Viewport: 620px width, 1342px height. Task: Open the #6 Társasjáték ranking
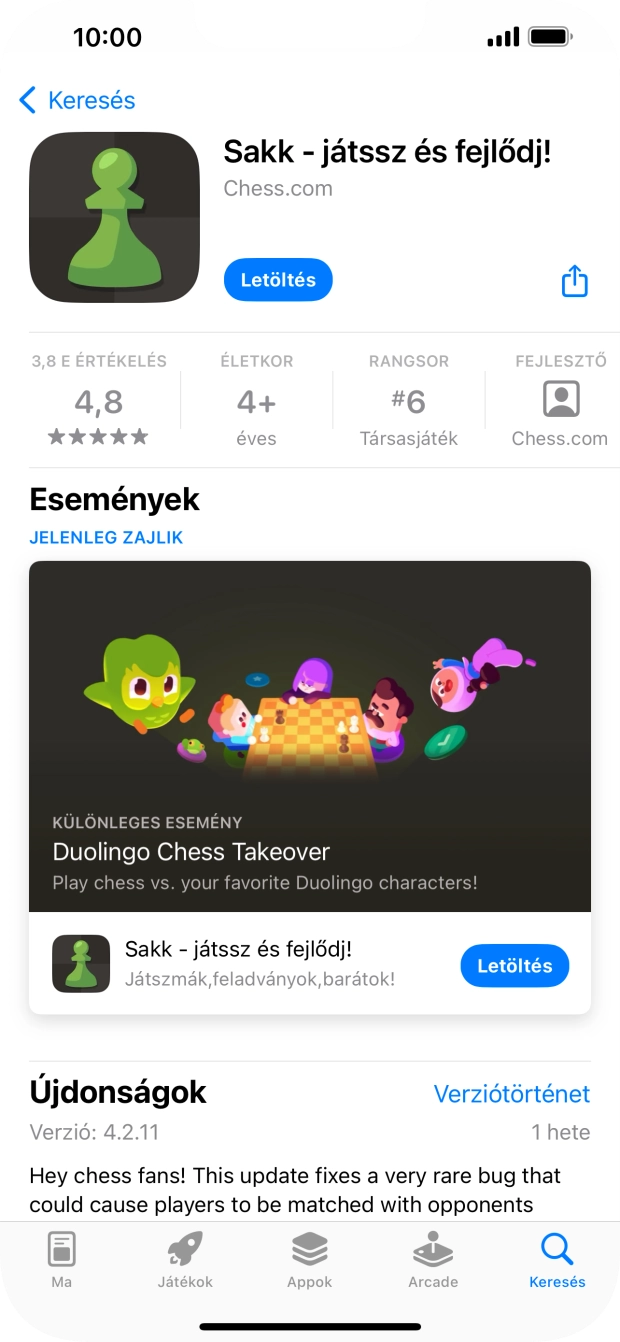coord(408,402)
